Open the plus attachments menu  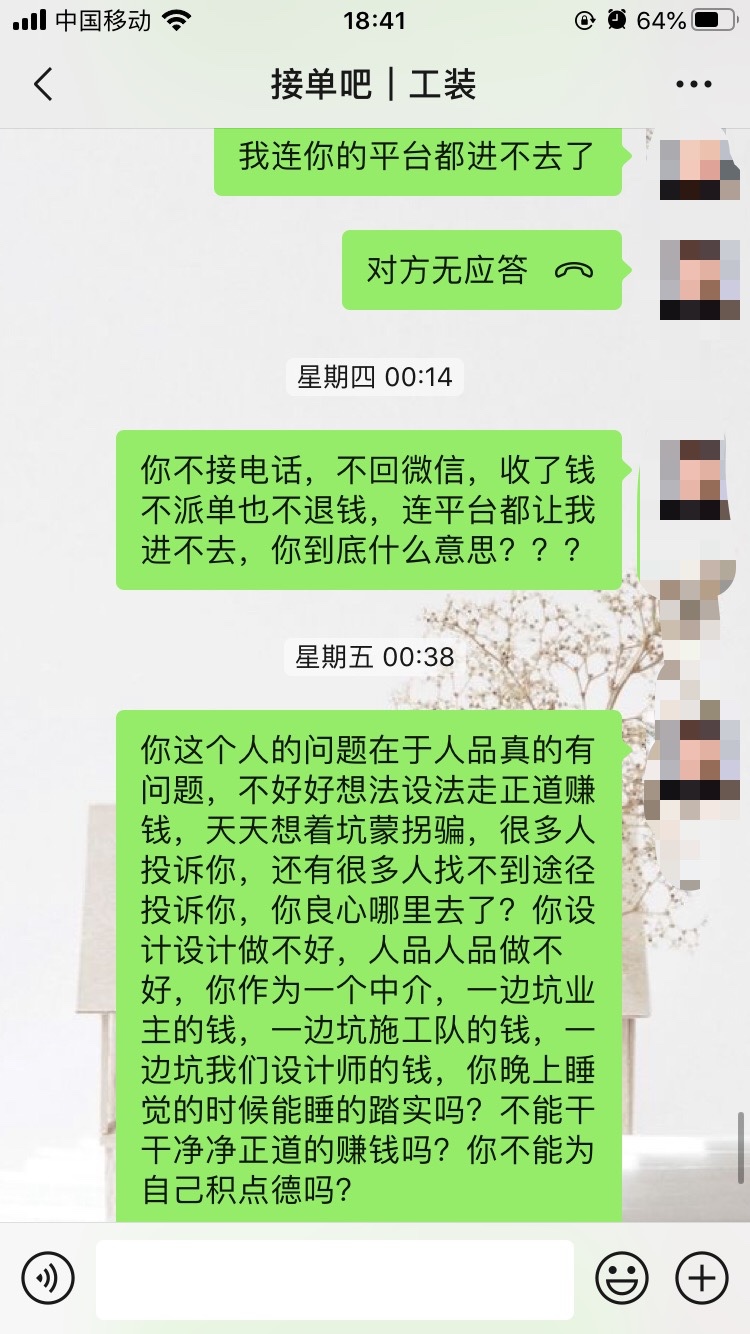[701, 1278]
